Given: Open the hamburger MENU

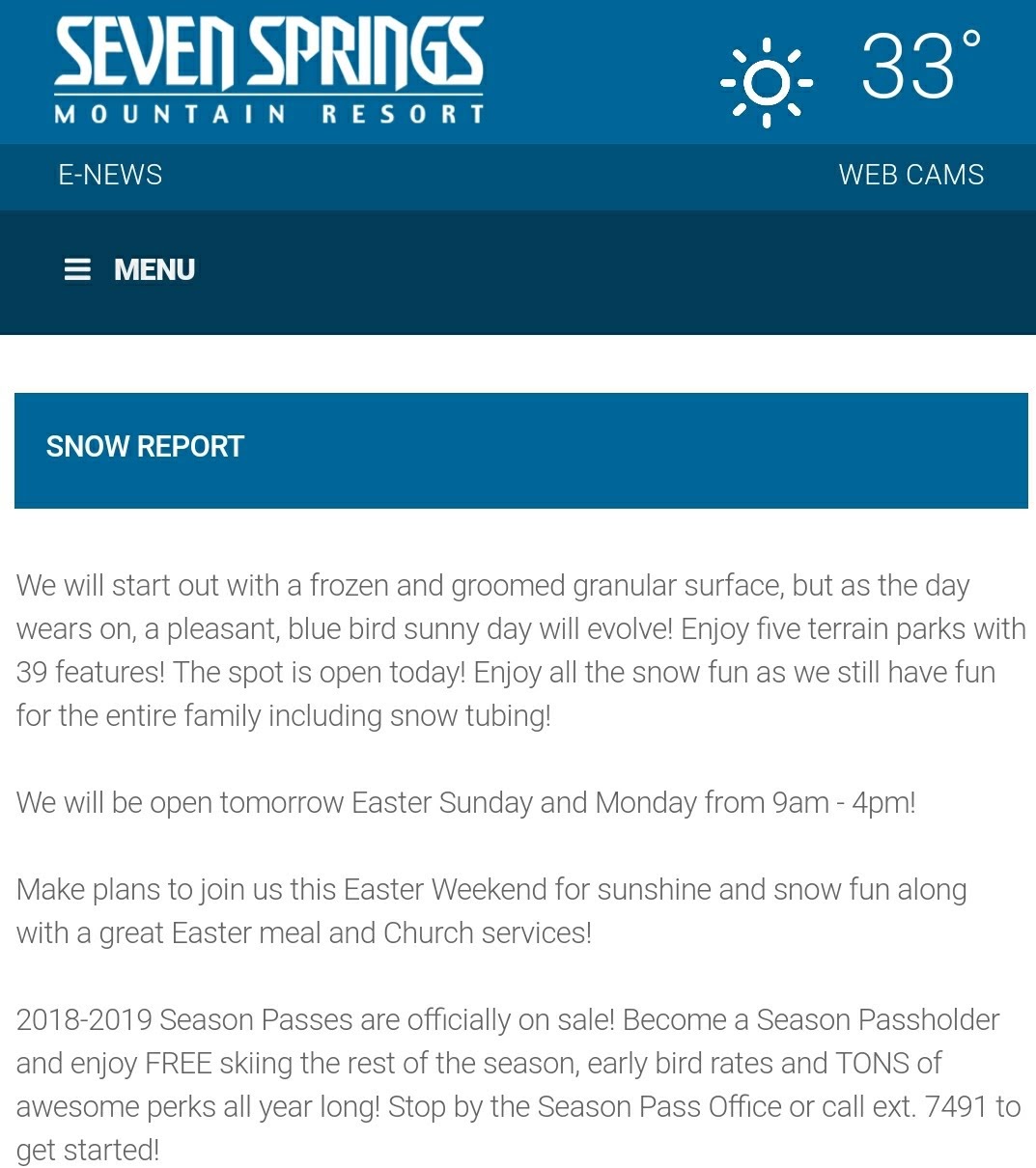Looking at the screenshot, I should point(129,269).
